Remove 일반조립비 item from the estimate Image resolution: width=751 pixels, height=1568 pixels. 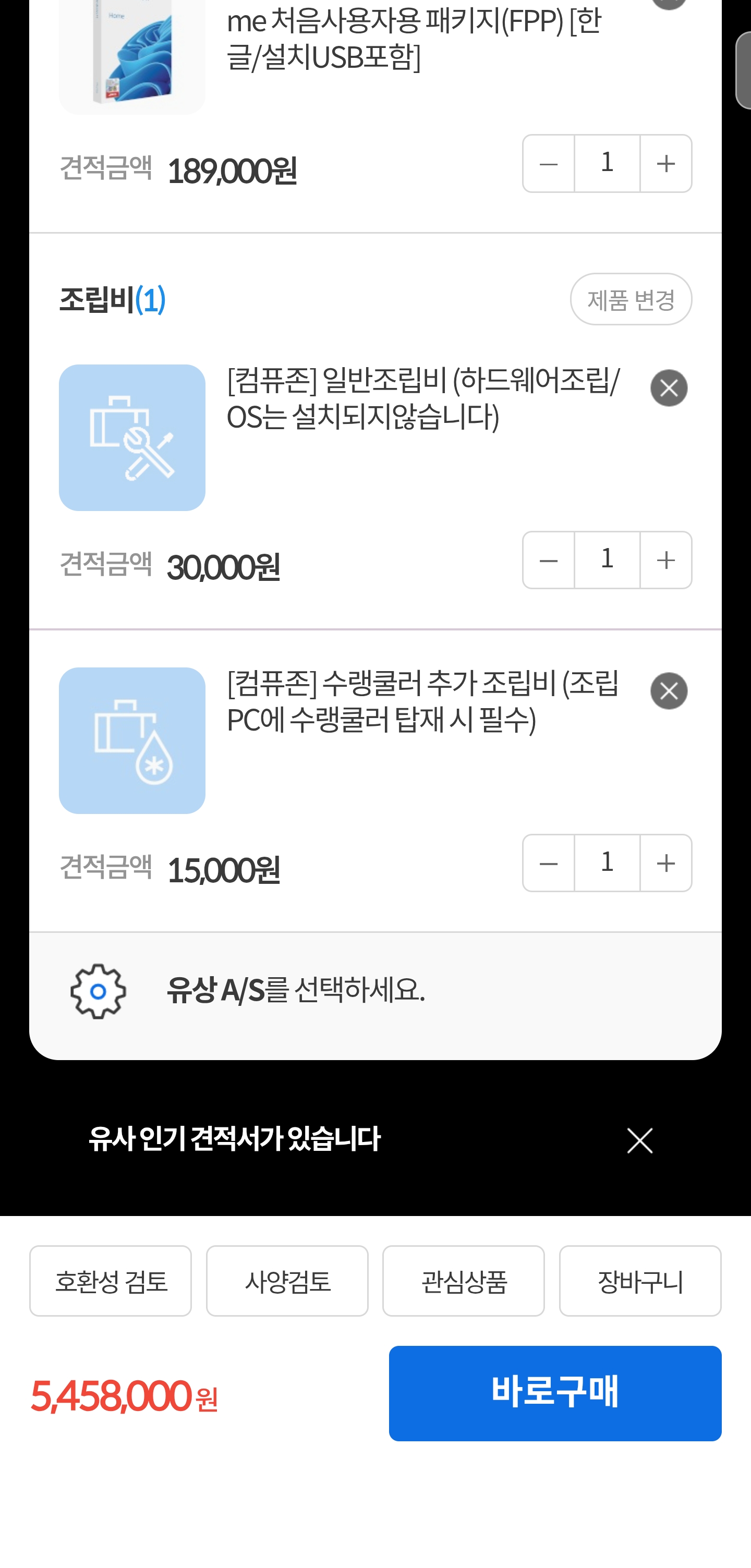[x=668, y=388]
